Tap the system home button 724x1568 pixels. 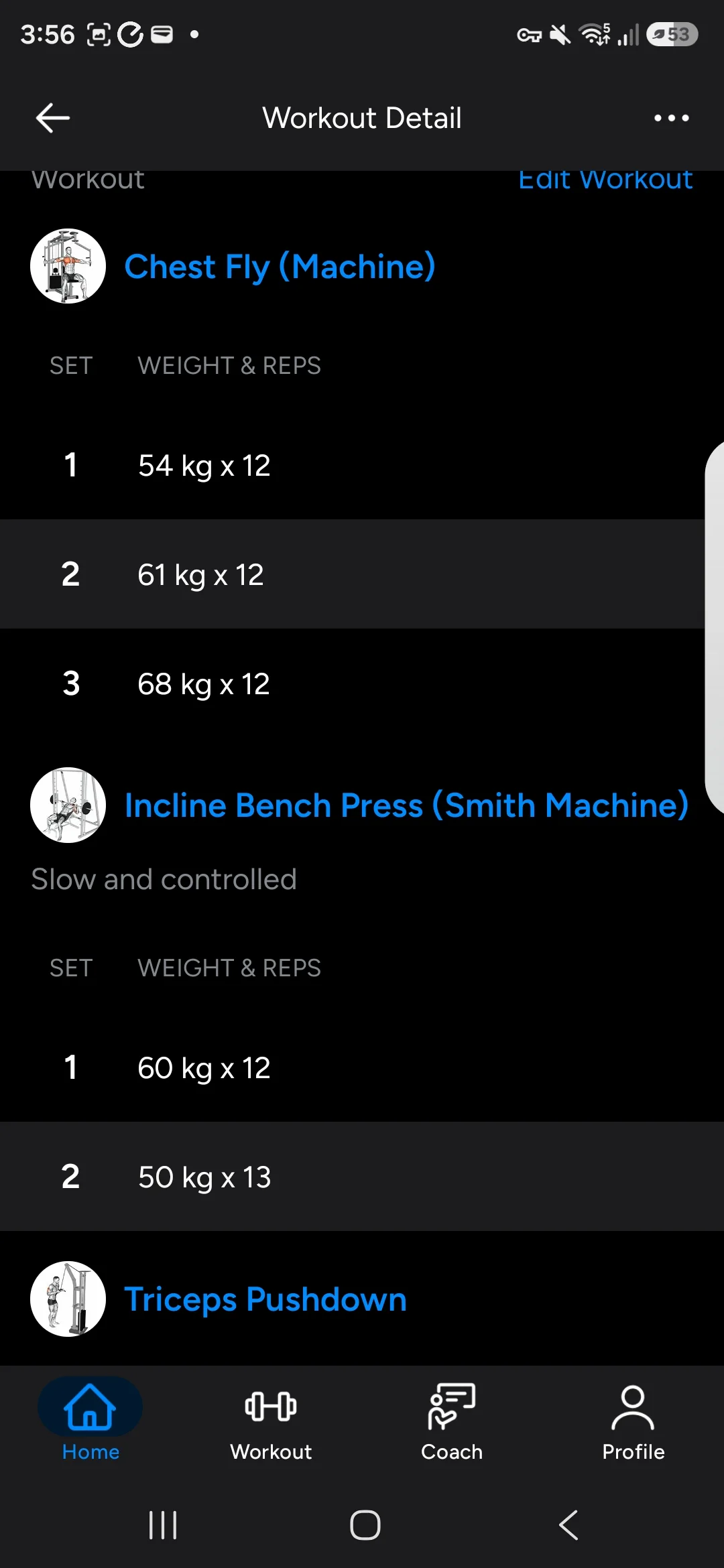(x=365, y=1525)
